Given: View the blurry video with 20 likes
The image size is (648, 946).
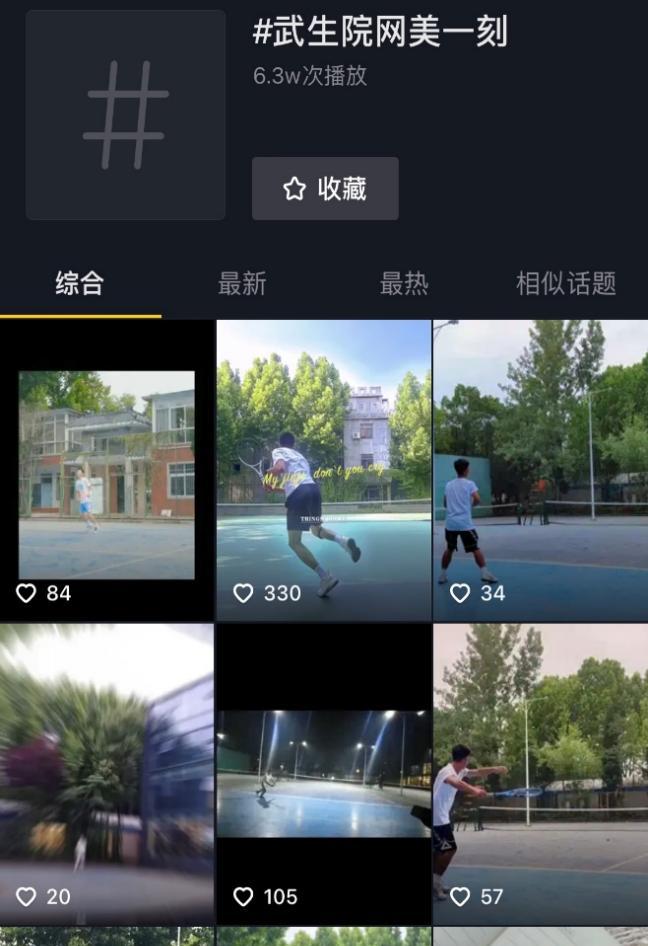Looking at the screenshot, I should pyautogui.click(x=107, y=773).
